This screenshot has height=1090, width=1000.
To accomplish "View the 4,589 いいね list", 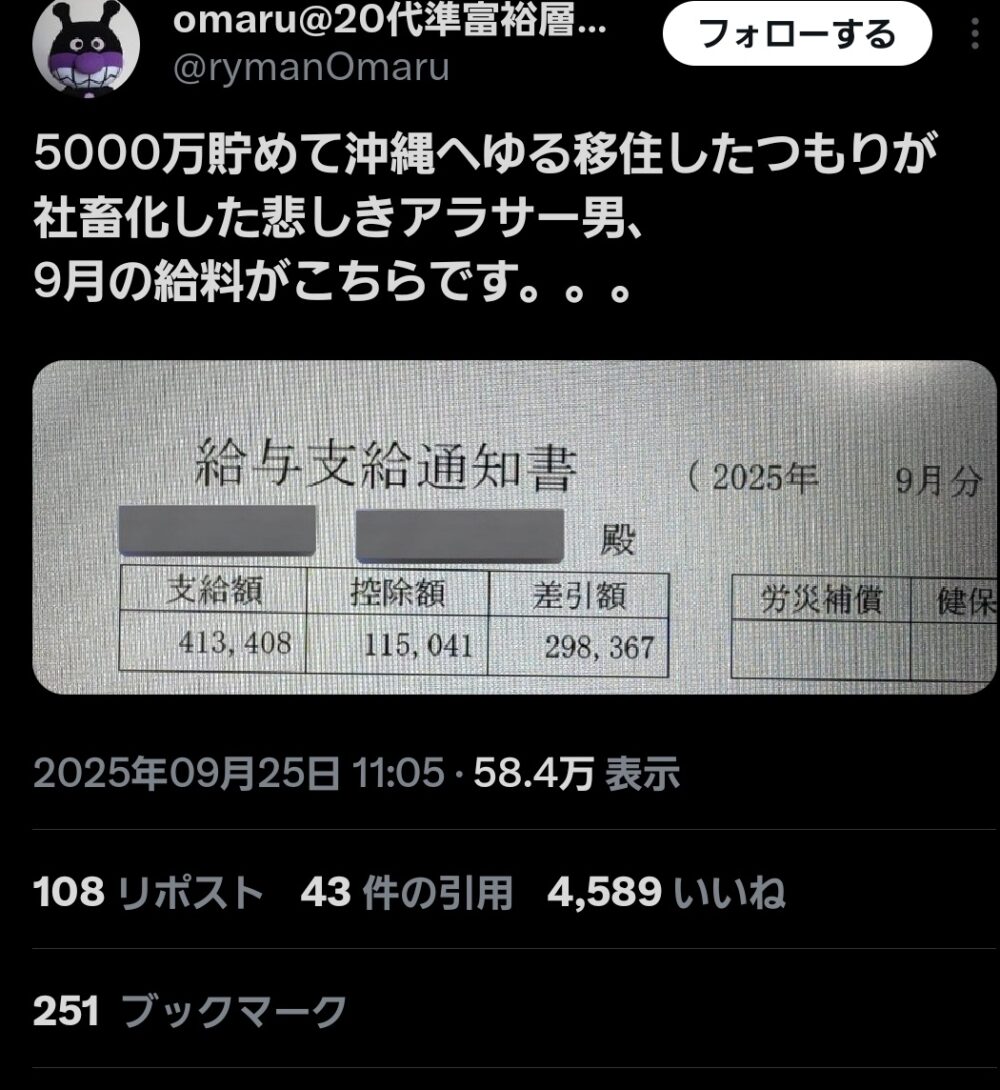I will click(x=665, y=892).
